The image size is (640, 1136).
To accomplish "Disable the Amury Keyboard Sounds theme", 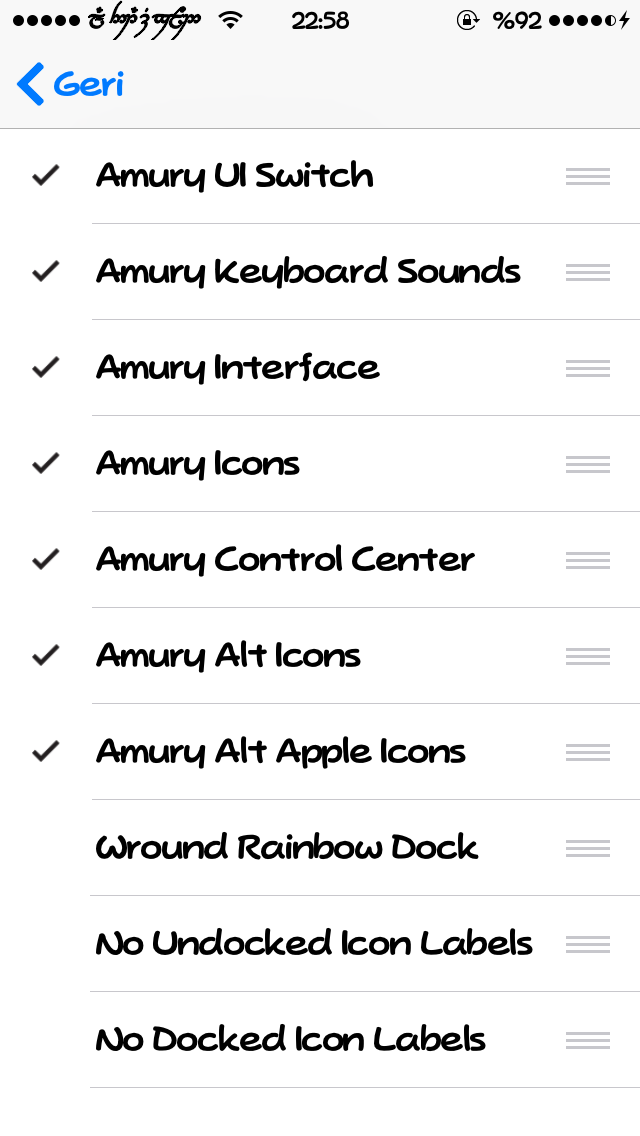I will coord(320,272).
